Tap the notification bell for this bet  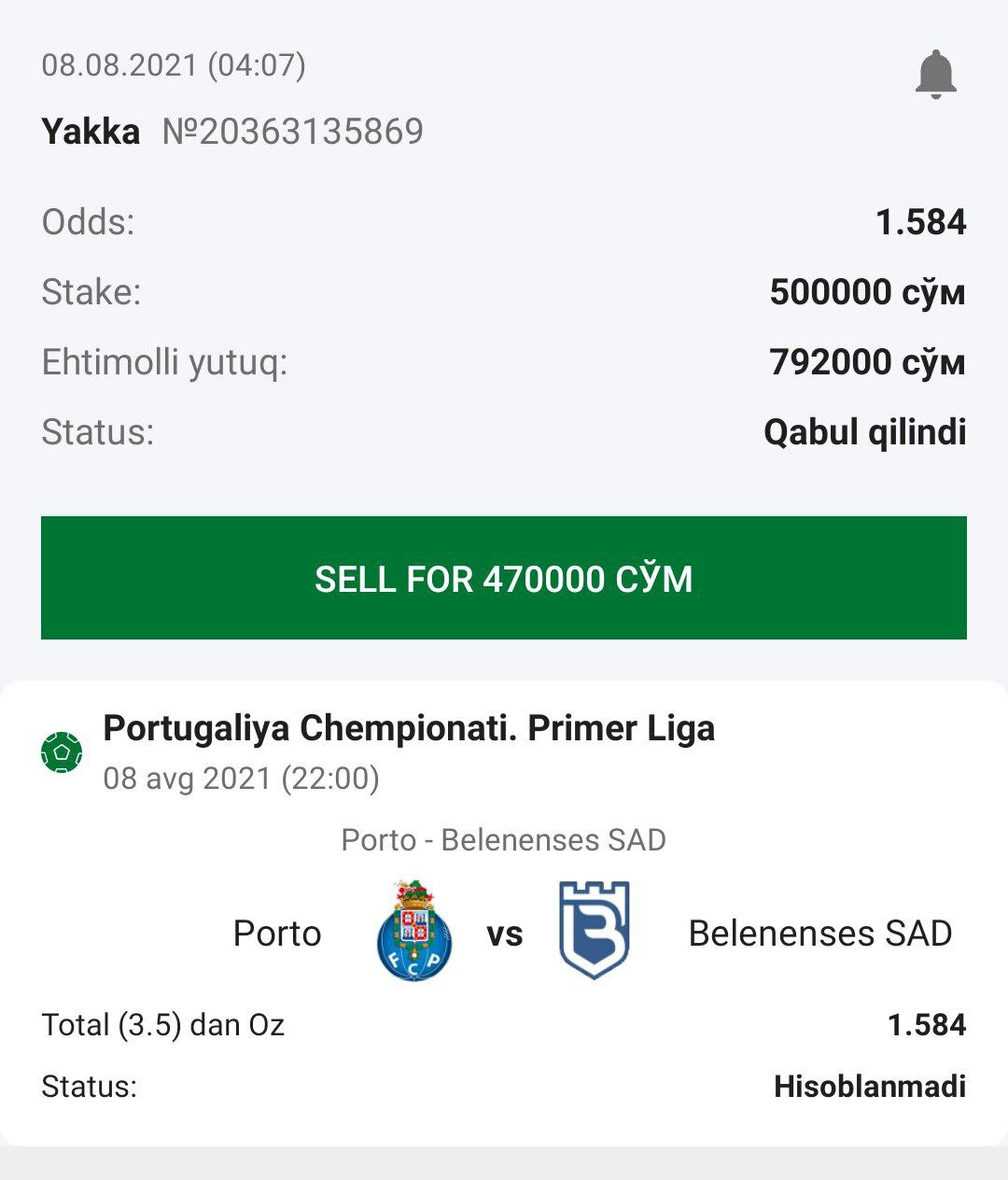[x=936, y=75]
